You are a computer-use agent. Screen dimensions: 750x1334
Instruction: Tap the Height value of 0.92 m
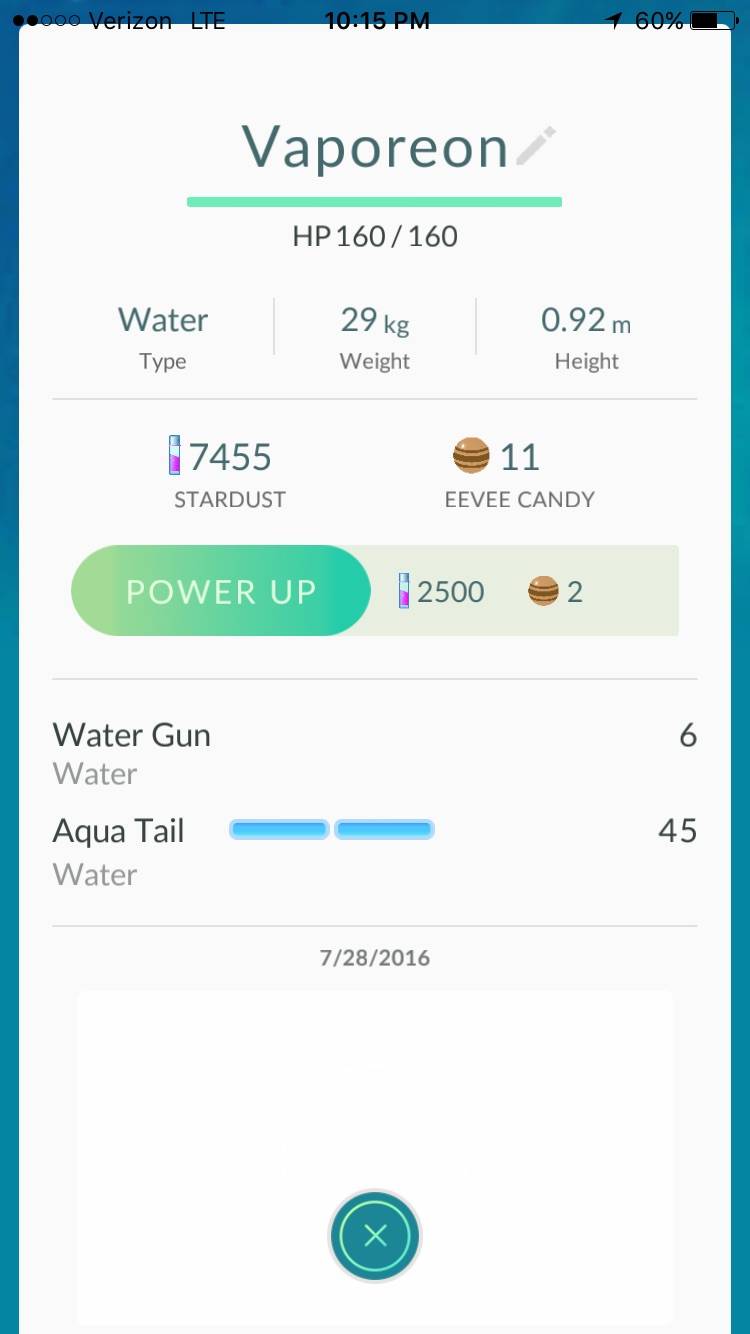coord(586,320)
